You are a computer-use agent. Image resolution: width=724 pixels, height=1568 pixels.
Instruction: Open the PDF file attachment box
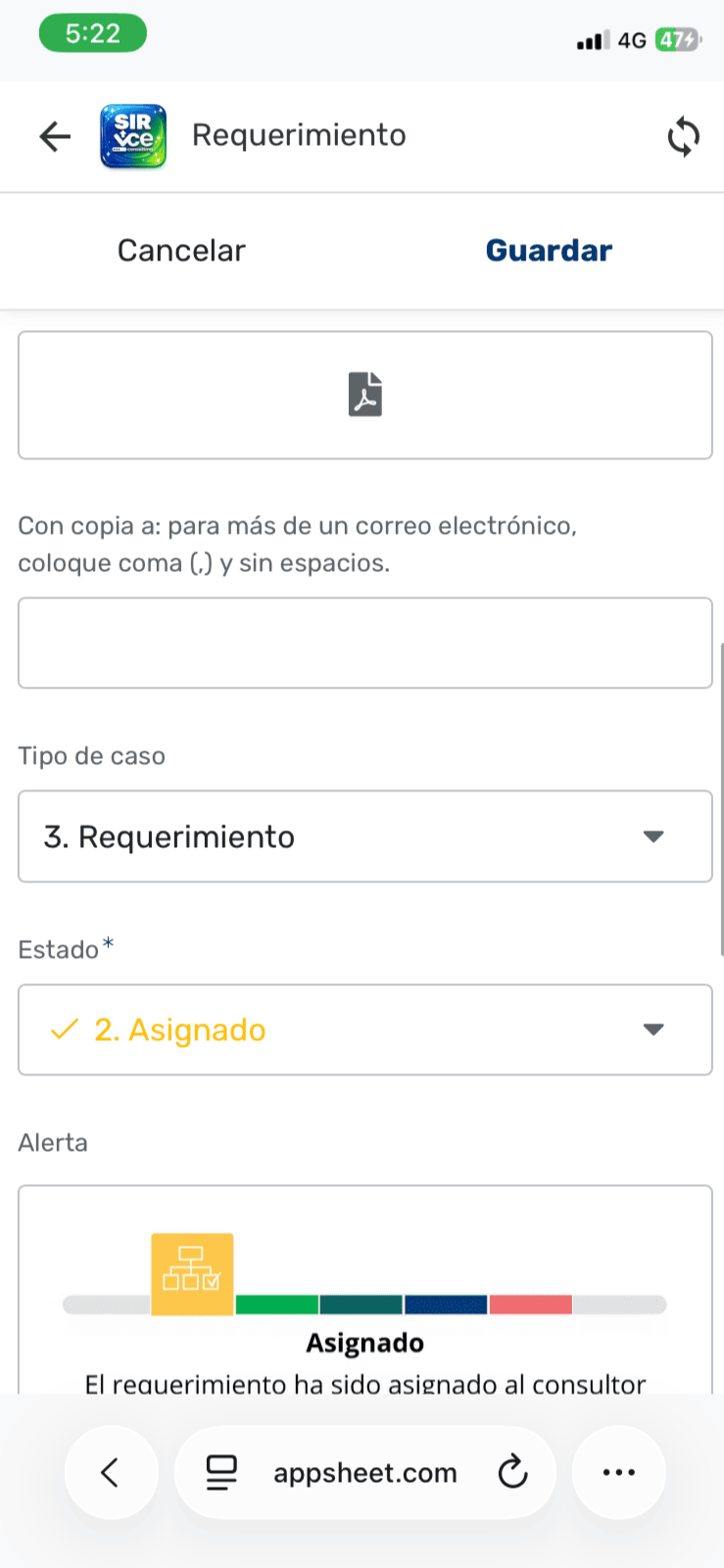364,395
